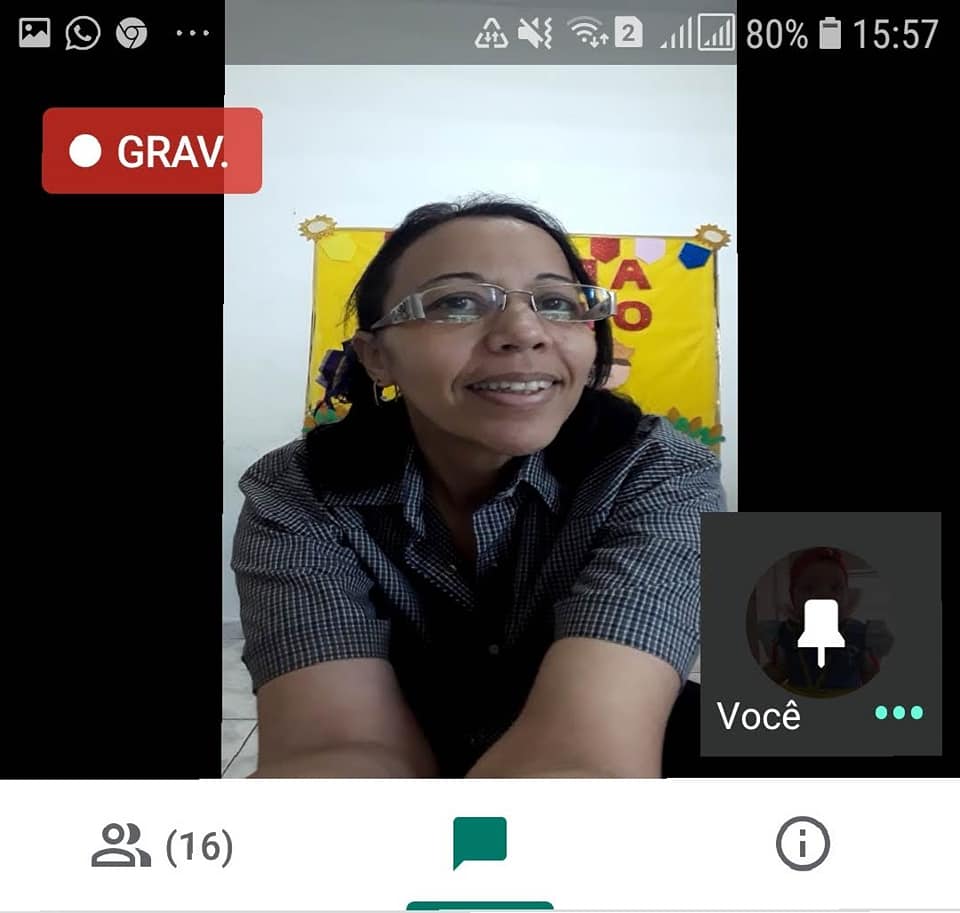Open the meeting info tab
The height and width of the screenshot is (913, 960).
[x=802, y=844]
